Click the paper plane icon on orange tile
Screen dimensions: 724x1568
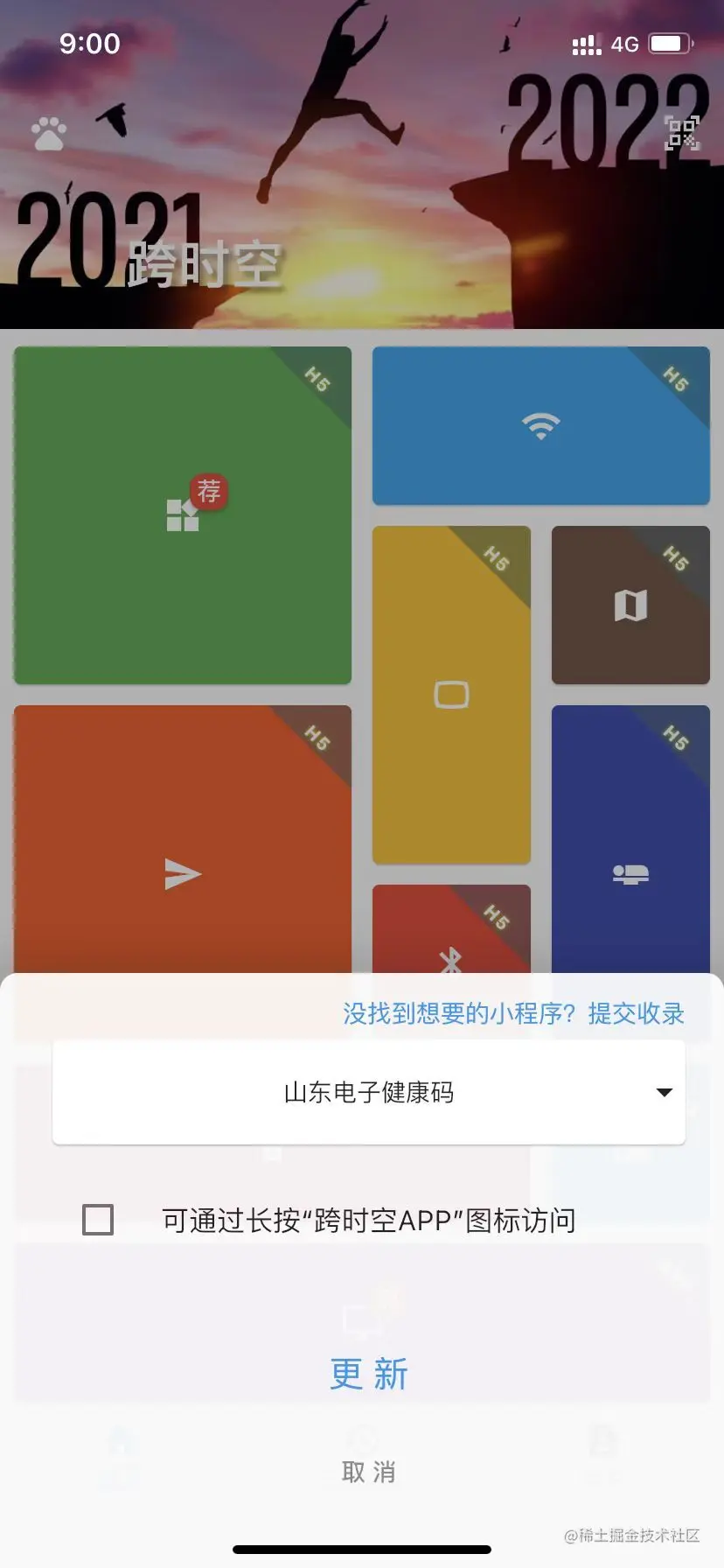click(182, 873)
